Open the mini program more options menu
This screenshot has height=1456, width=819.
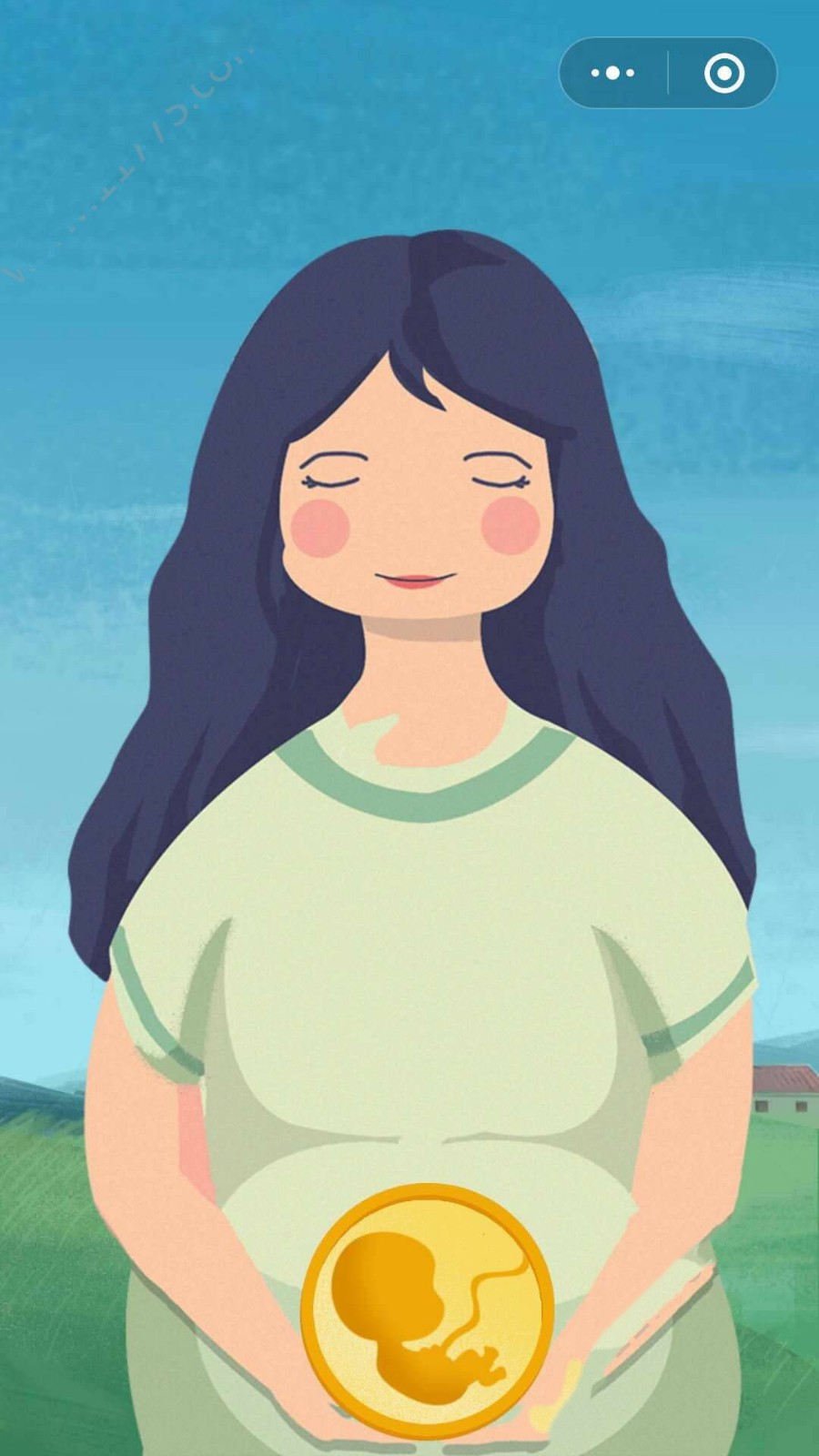click(612, 73)
